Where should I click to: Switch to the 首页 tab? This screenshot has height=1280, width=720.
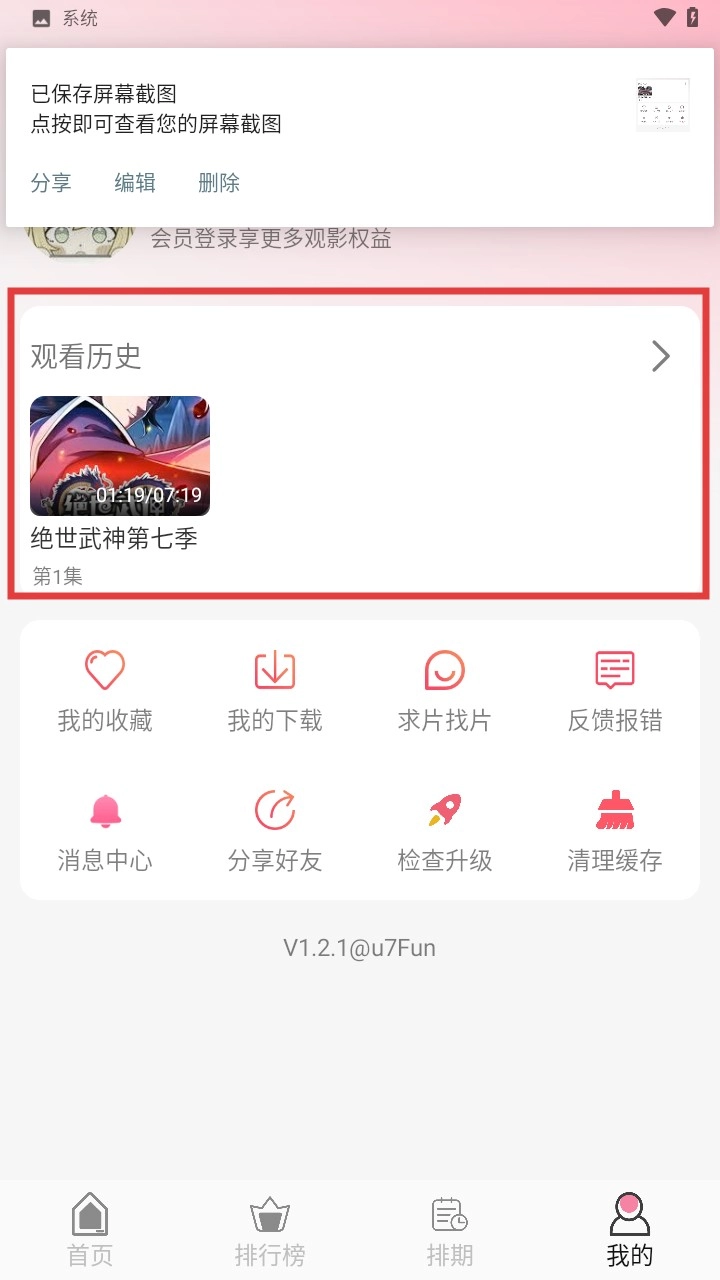tap(90, 1230)
